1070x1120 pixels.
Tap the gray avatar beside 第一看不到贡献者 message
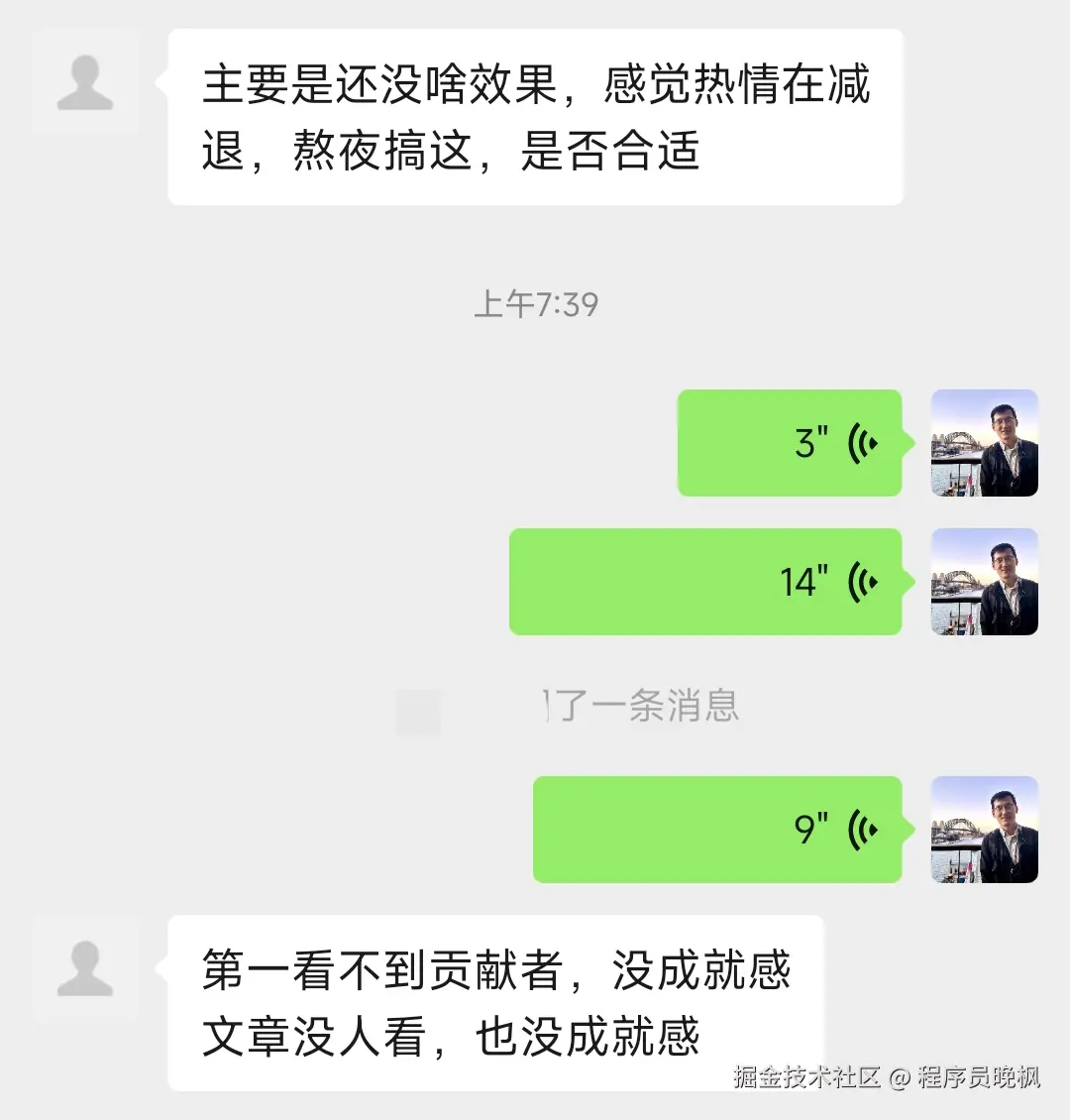(x=85, y=969)
